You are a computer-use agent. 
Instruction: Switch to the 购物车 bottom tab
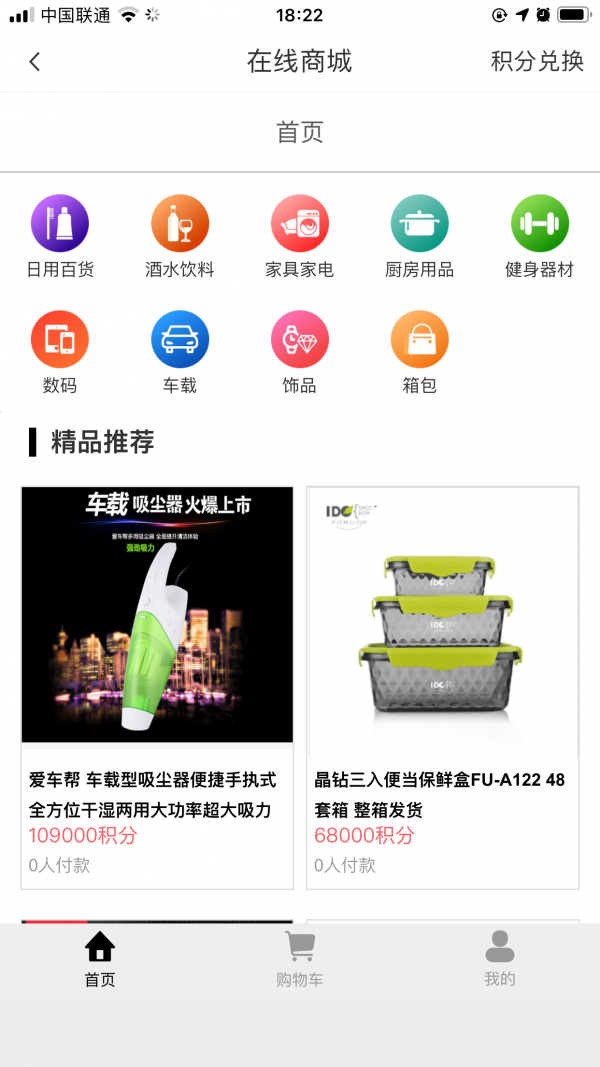299,960
